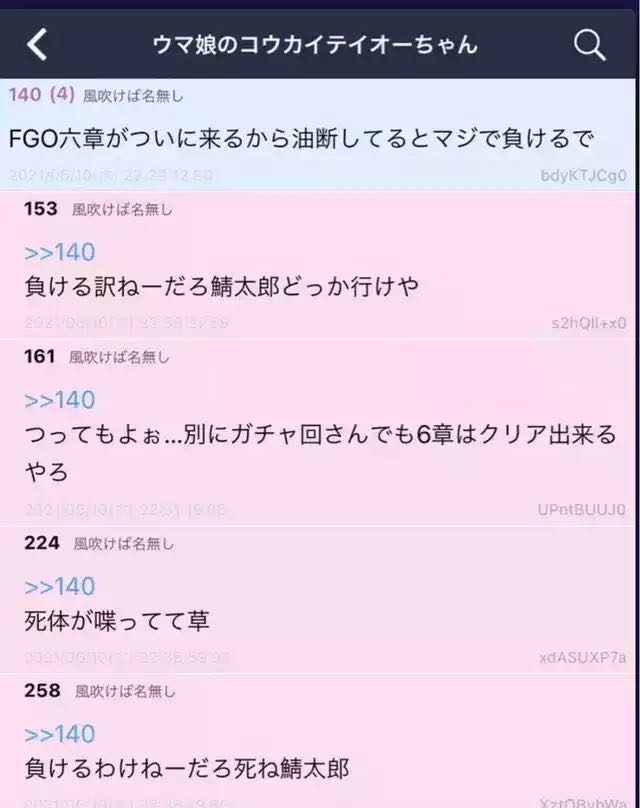Follow the >>140 anchor in post 224
This screenshot has height=808, width=640.
click(x=59, y=586)
